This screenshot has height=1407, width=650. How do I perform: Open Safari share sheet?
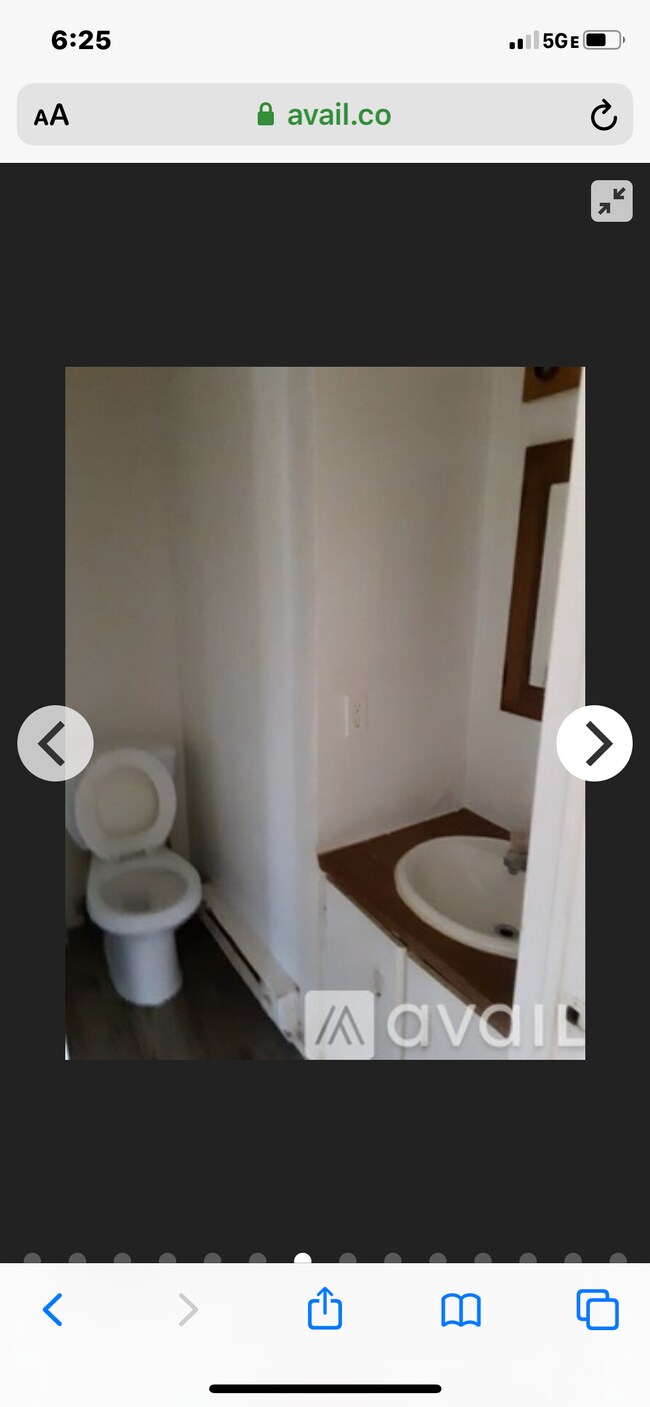click(325, 1308)
